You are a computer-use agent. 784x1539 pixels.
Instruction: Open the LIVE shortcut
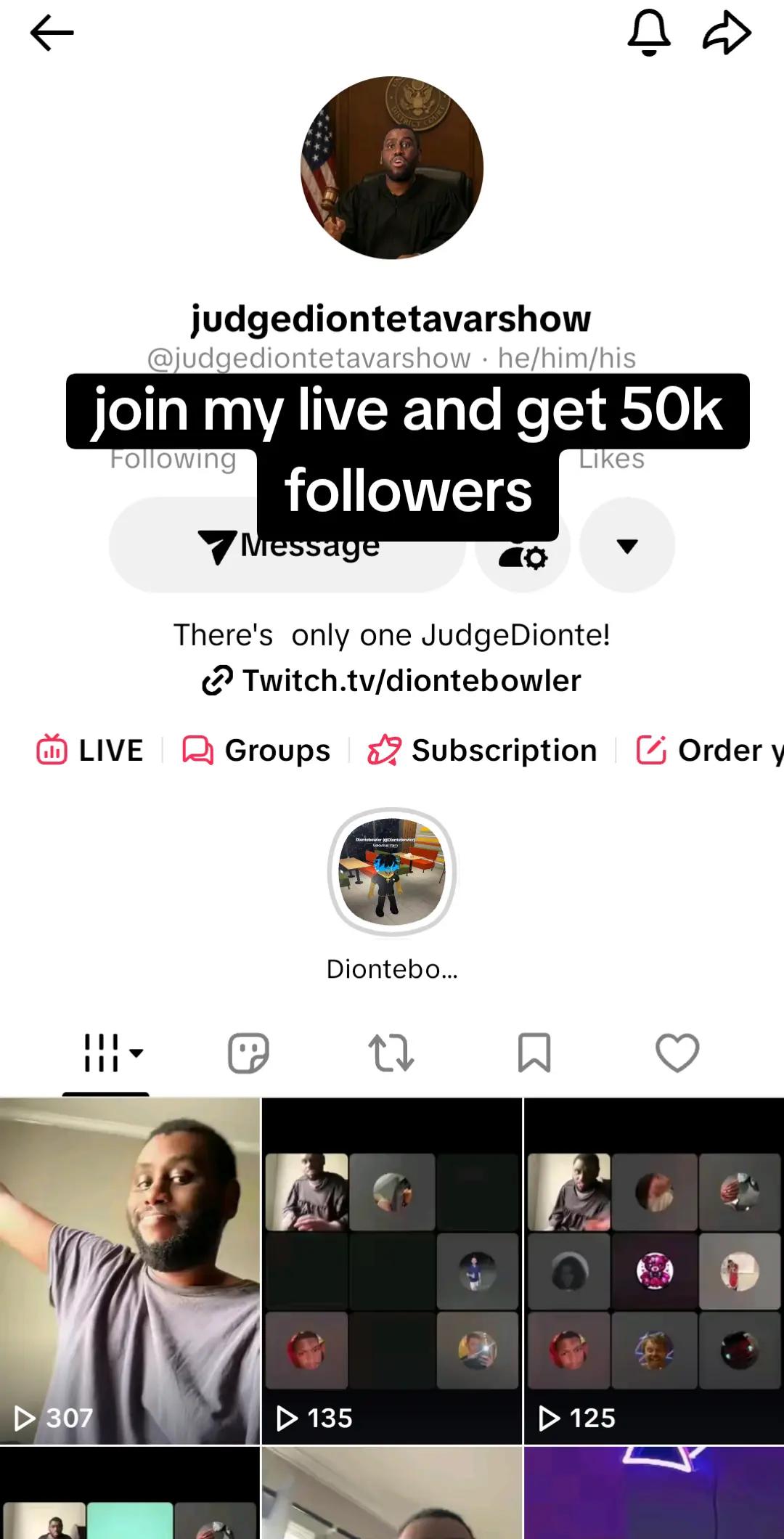(90, 750)
